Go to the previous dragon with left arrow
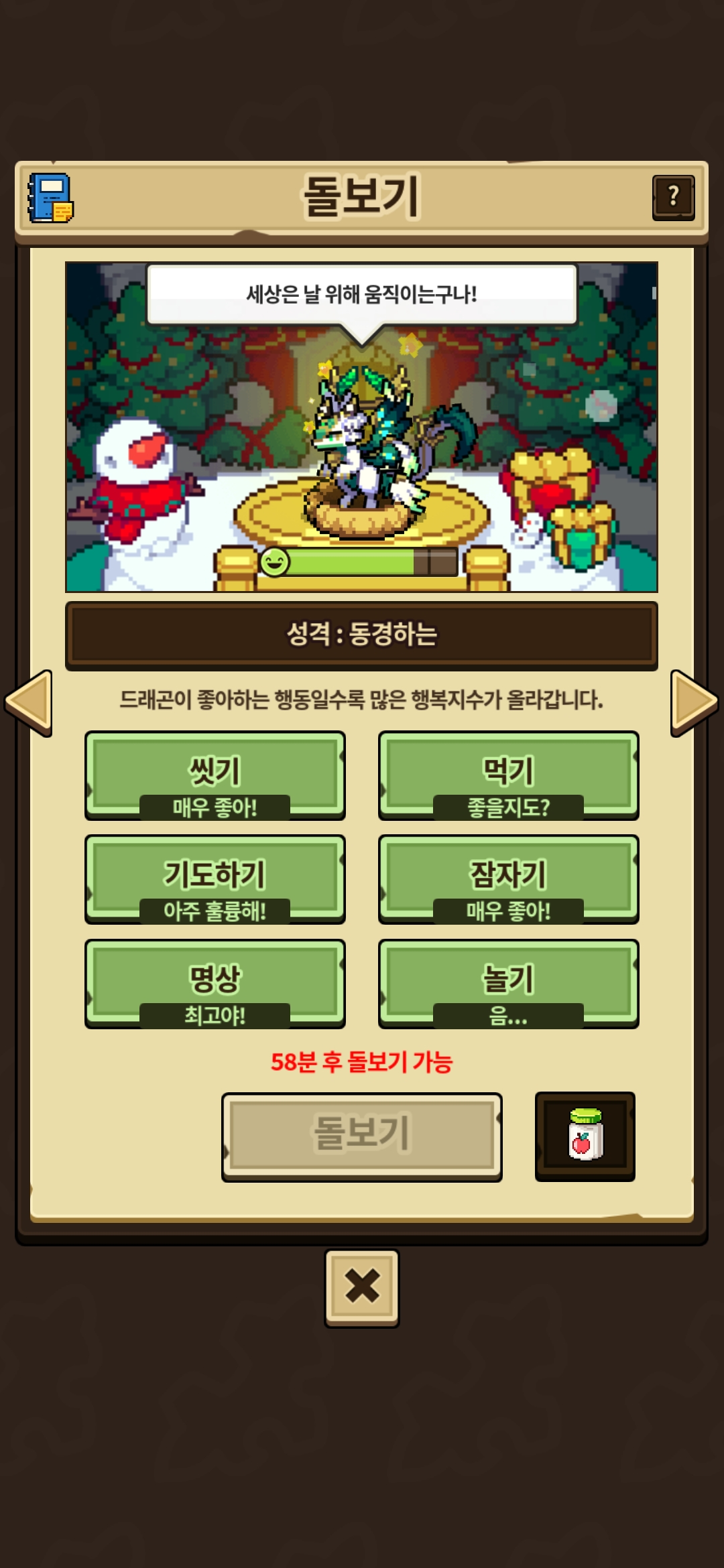The width and height of the screenshot is (724, 1568). coord(29,702)
